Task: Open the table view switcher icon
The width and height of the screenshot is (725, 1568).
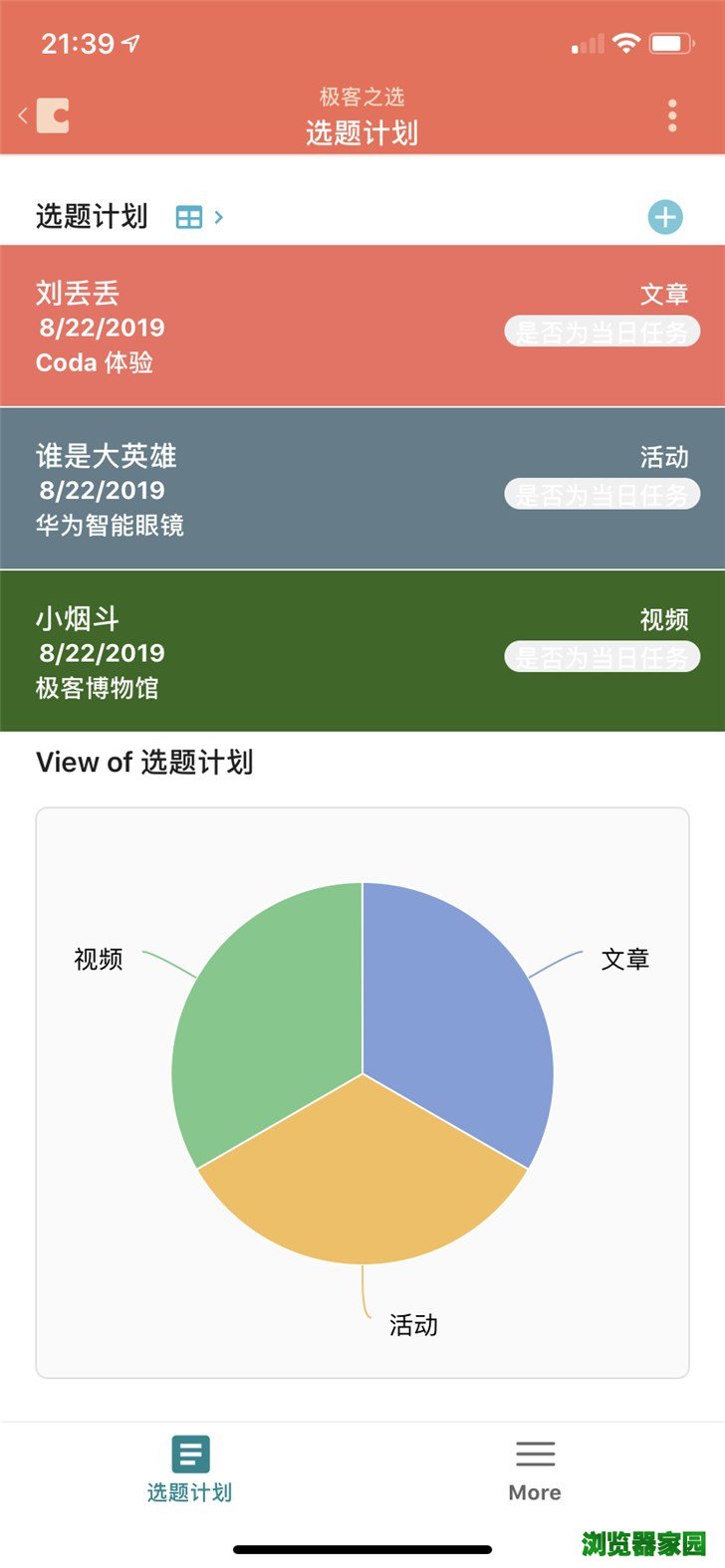Action: [x=189, y=217]
